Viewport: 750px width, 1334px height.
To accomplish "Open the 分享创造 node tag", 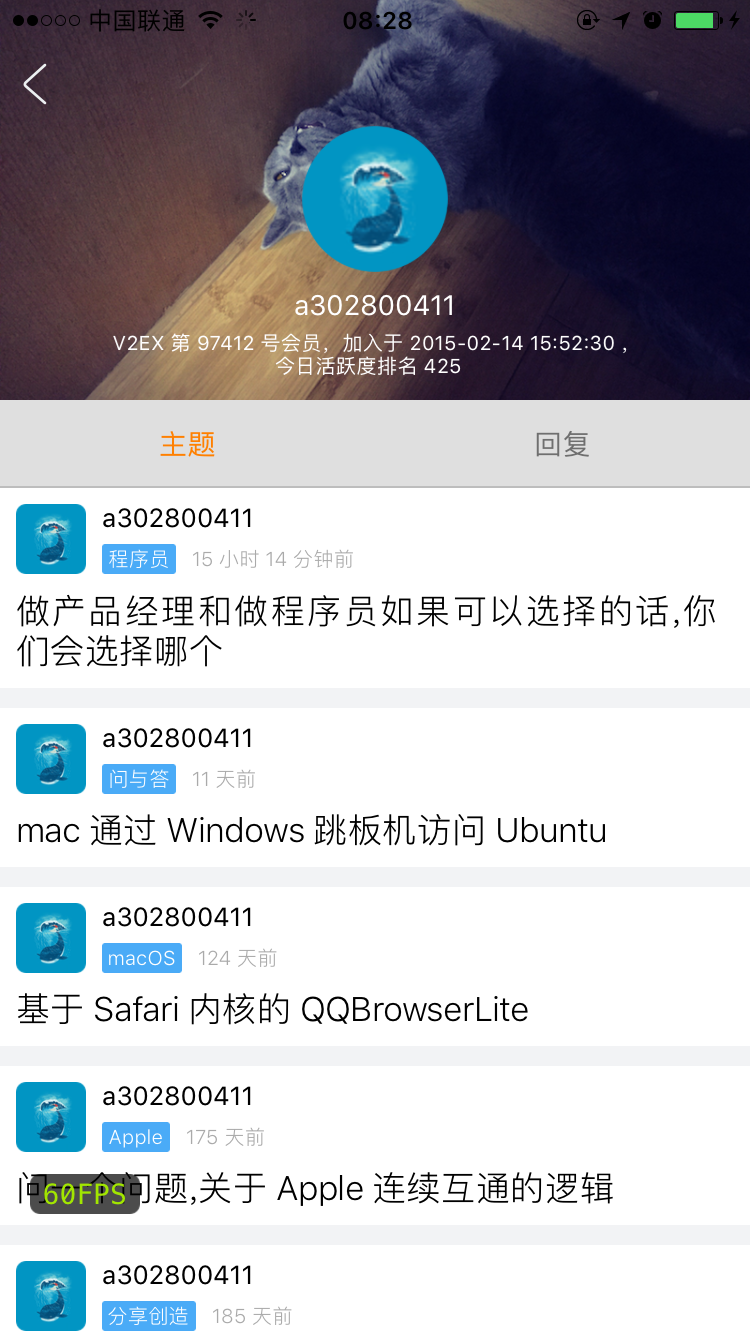I will (x=148, y=1316).
